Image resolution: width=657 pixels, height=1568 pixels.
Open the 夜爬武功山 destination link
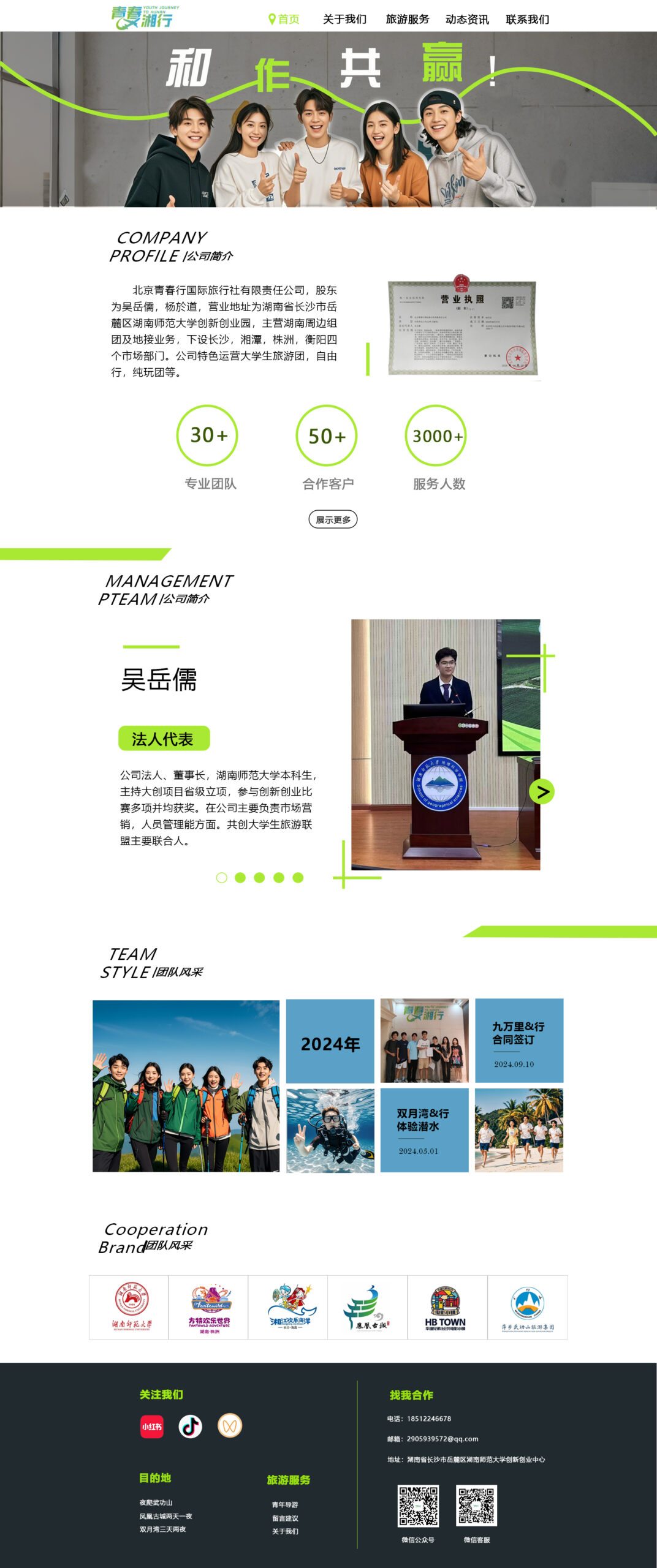156,1502
